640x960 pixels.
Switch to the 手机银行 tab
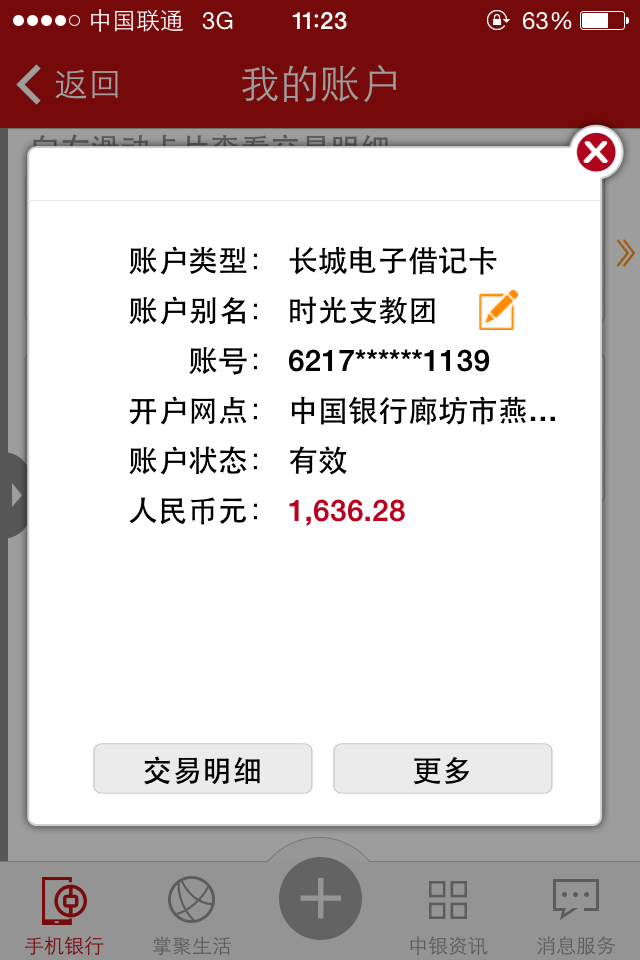click(64, 914)
